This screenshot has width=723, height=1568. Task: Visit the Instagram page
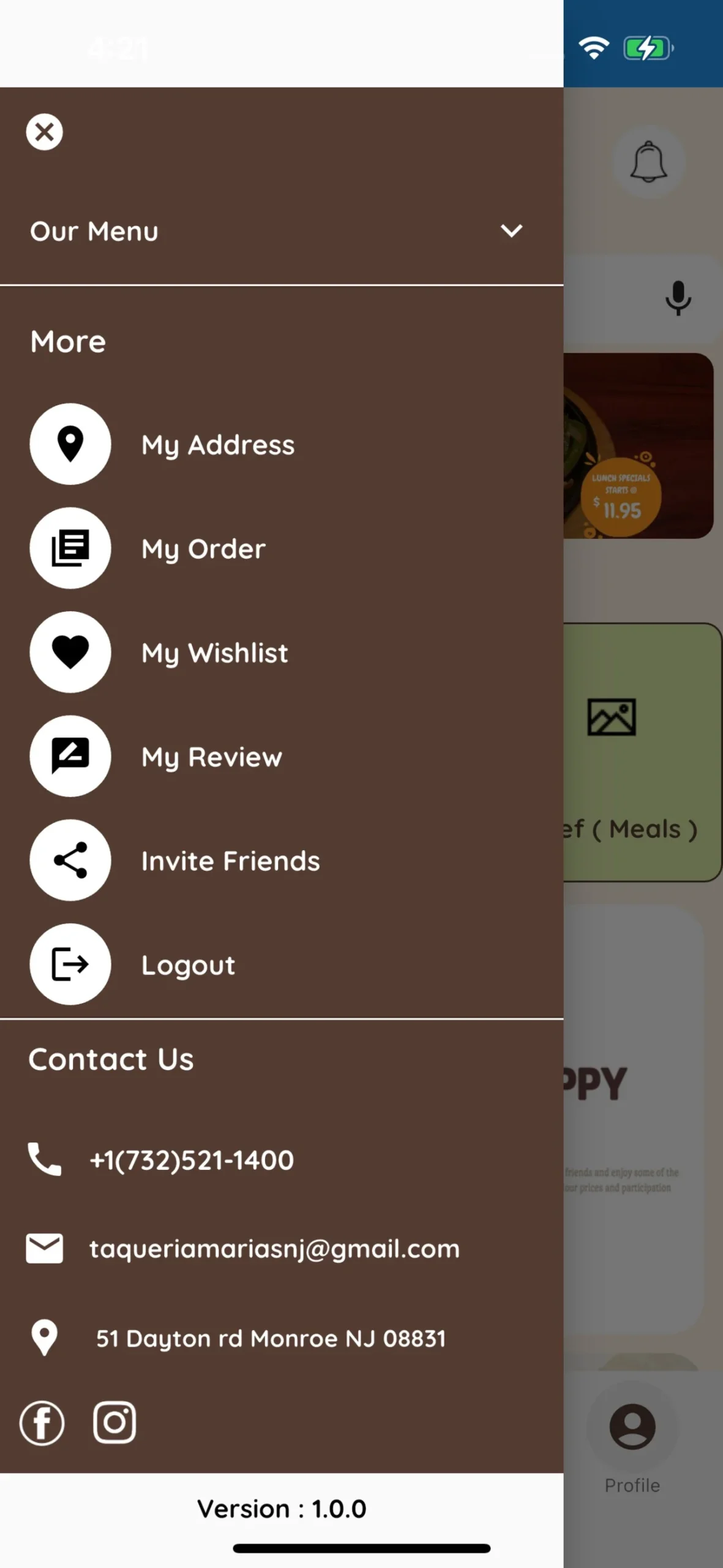click(114, 1422)
